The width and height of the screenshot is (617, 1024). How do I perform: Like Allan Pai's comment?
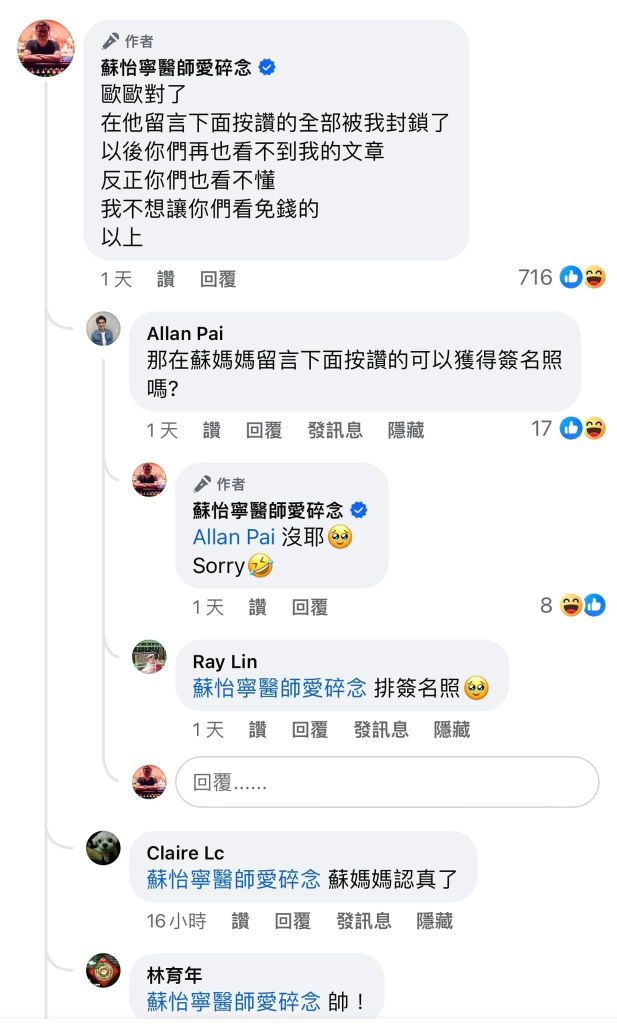click(212, 430)
